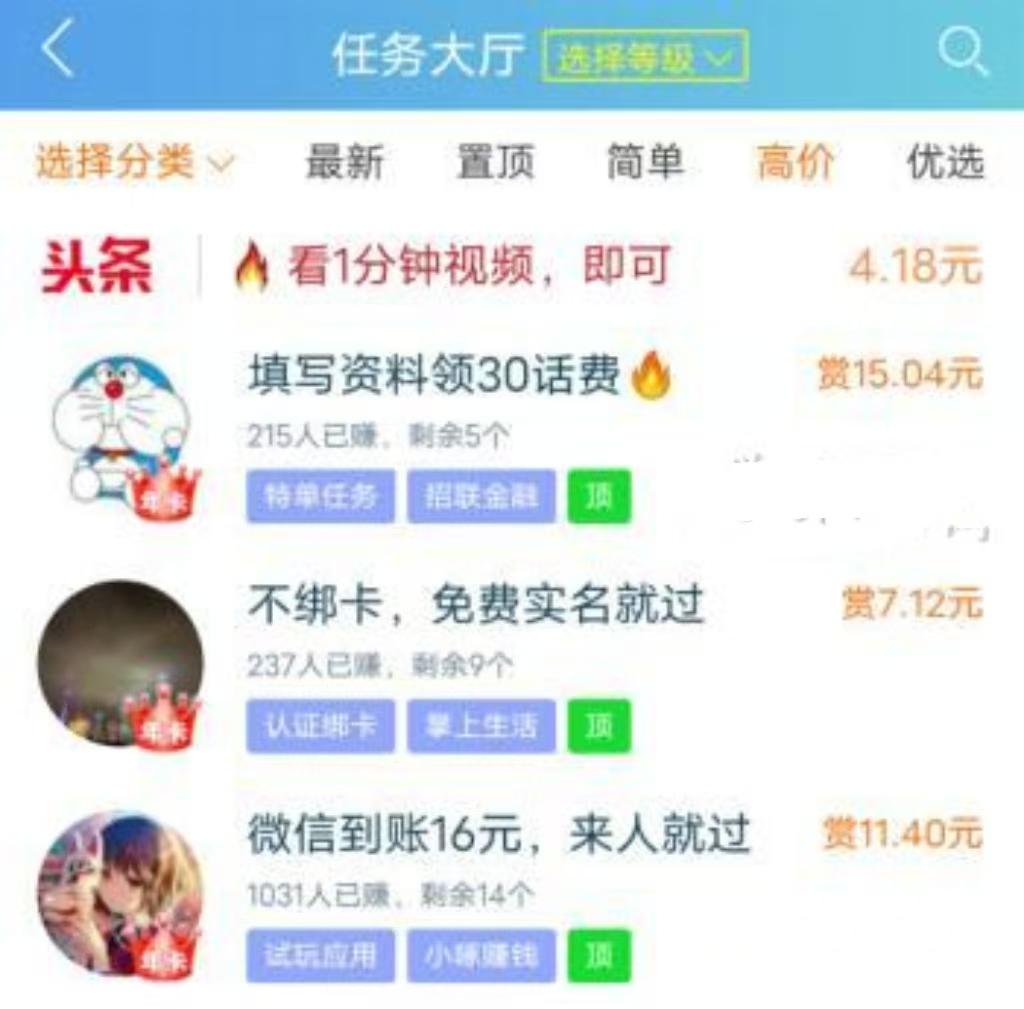Go back using the back arrow

coord(58,52)
